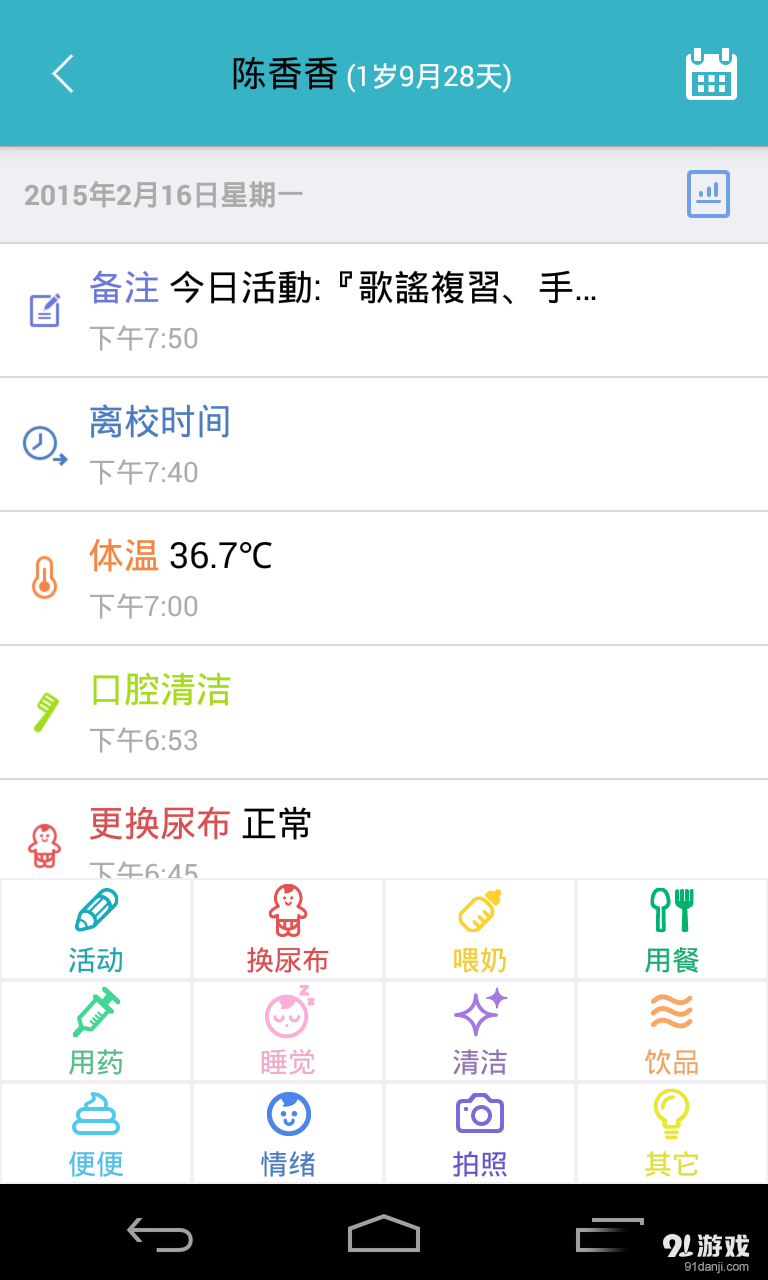Select the 用餐 meal icon
This screenshot has height=1280, width=768.
click(x=671, y=928)
